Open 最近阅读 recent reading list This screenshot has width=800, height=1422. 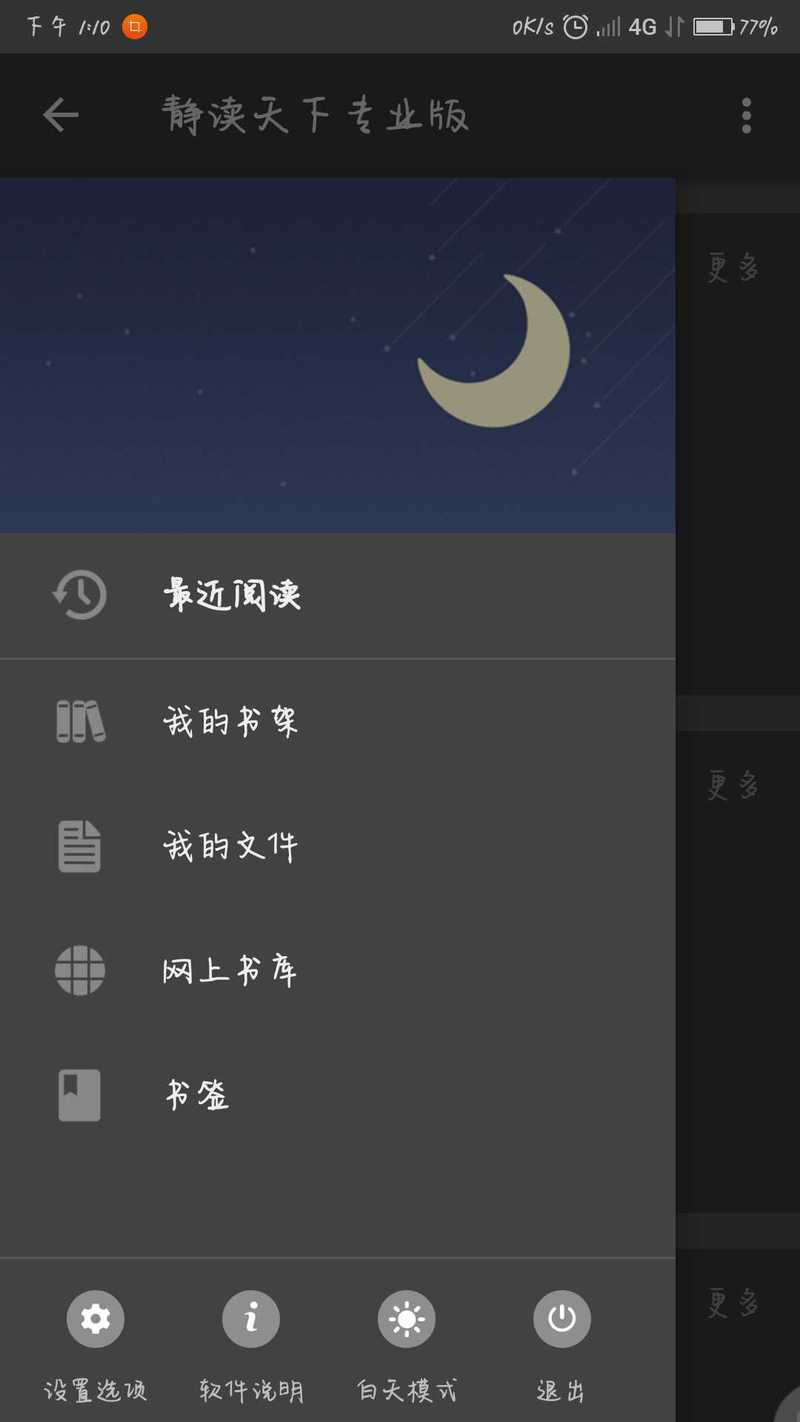338,596
